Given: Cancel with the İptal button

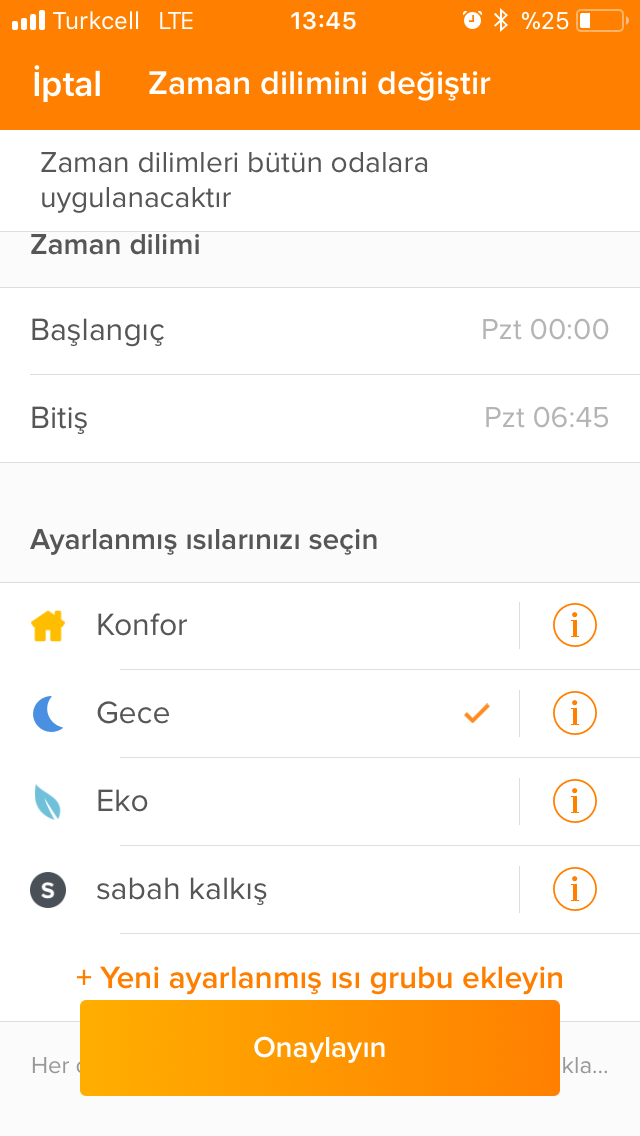Looking at the screenshot, I should pyautogui.click(x=67, y=84).
